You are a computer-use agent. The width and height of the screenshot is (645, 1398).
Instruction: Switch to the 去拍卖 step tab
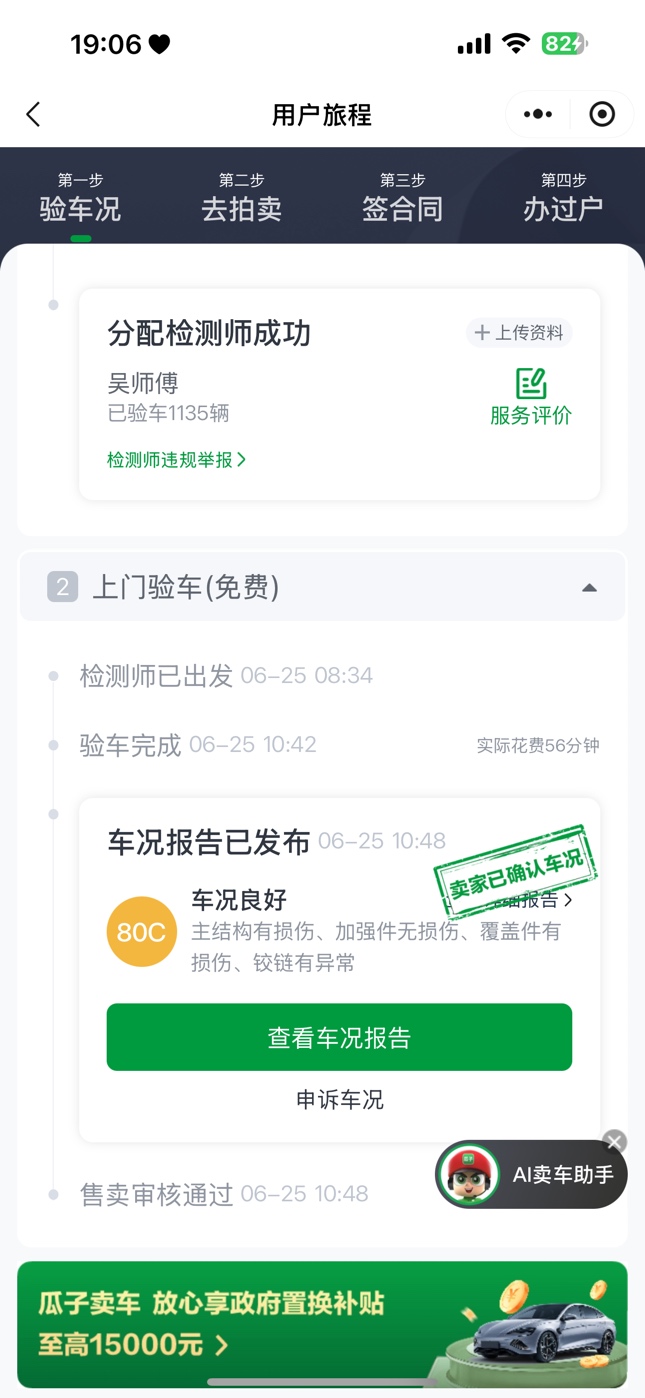pyautogui.click(x=242, y=197)
